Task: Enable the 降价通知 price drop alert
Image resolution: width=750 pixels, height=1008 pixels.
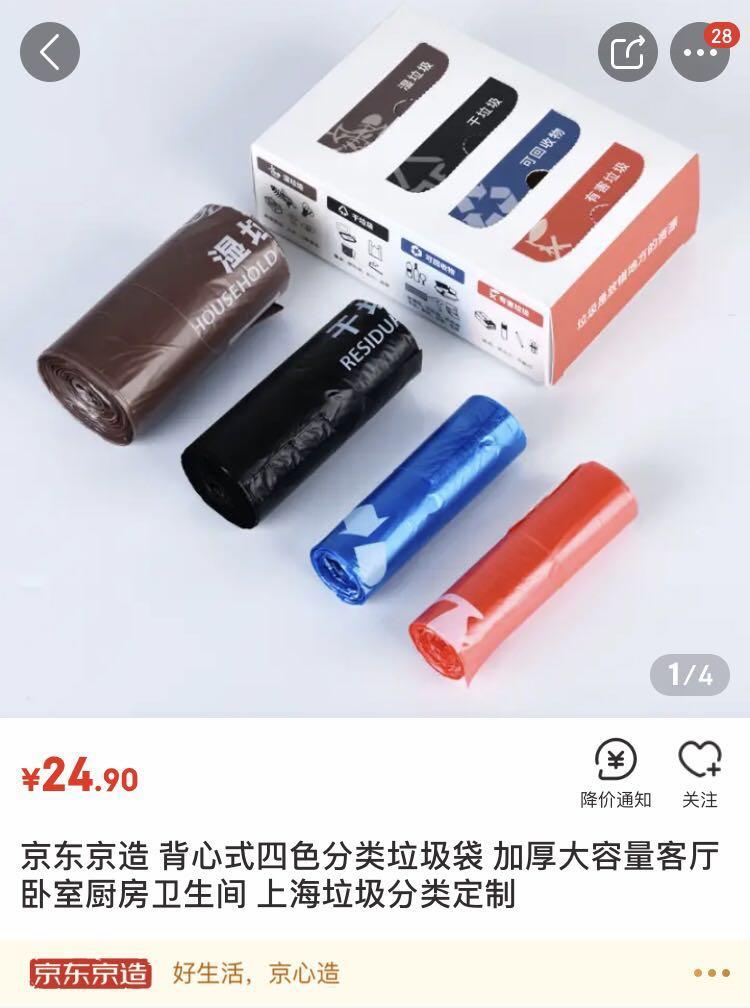Action: [615, 774]
